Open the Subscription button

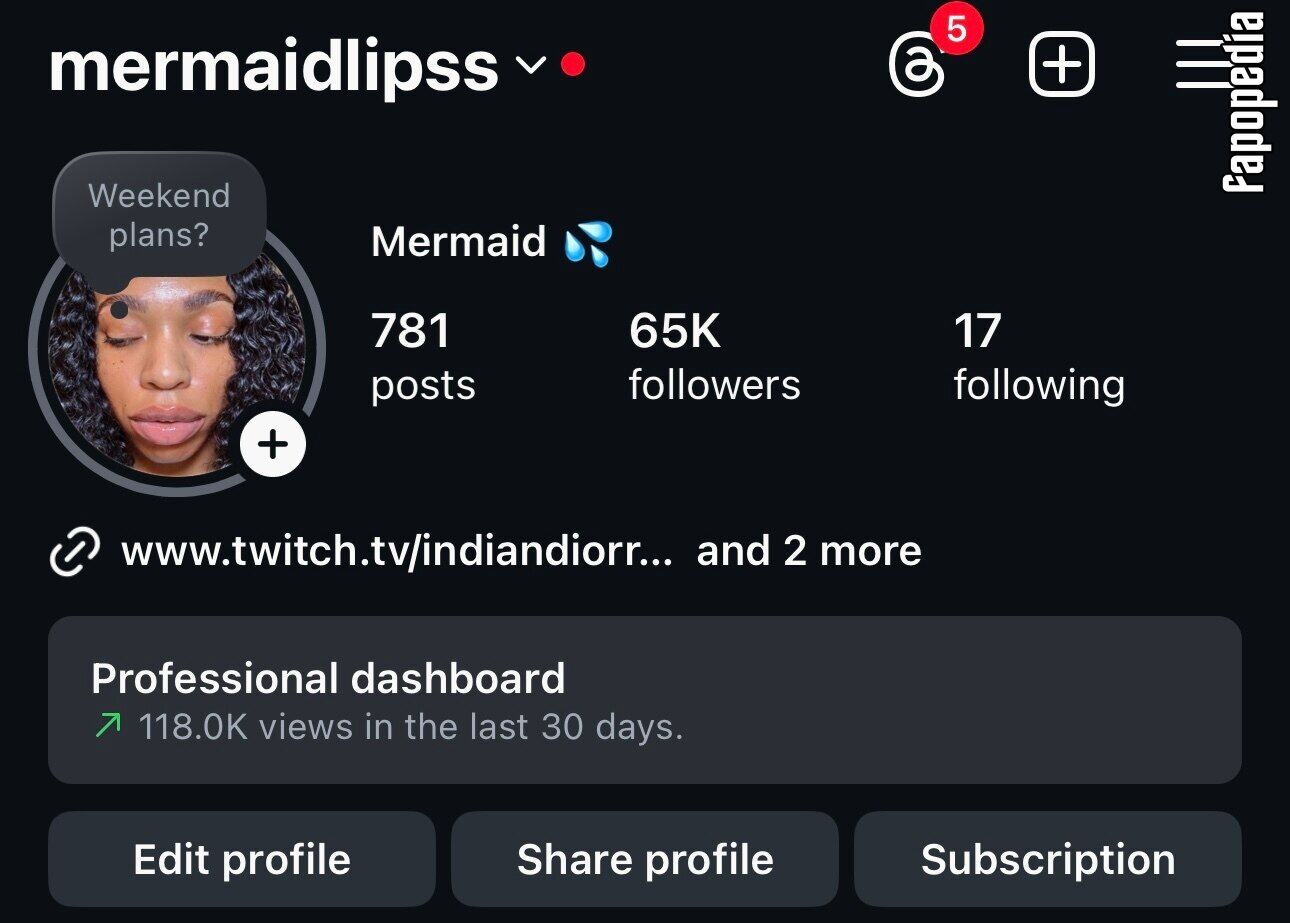coord(1048,859)
